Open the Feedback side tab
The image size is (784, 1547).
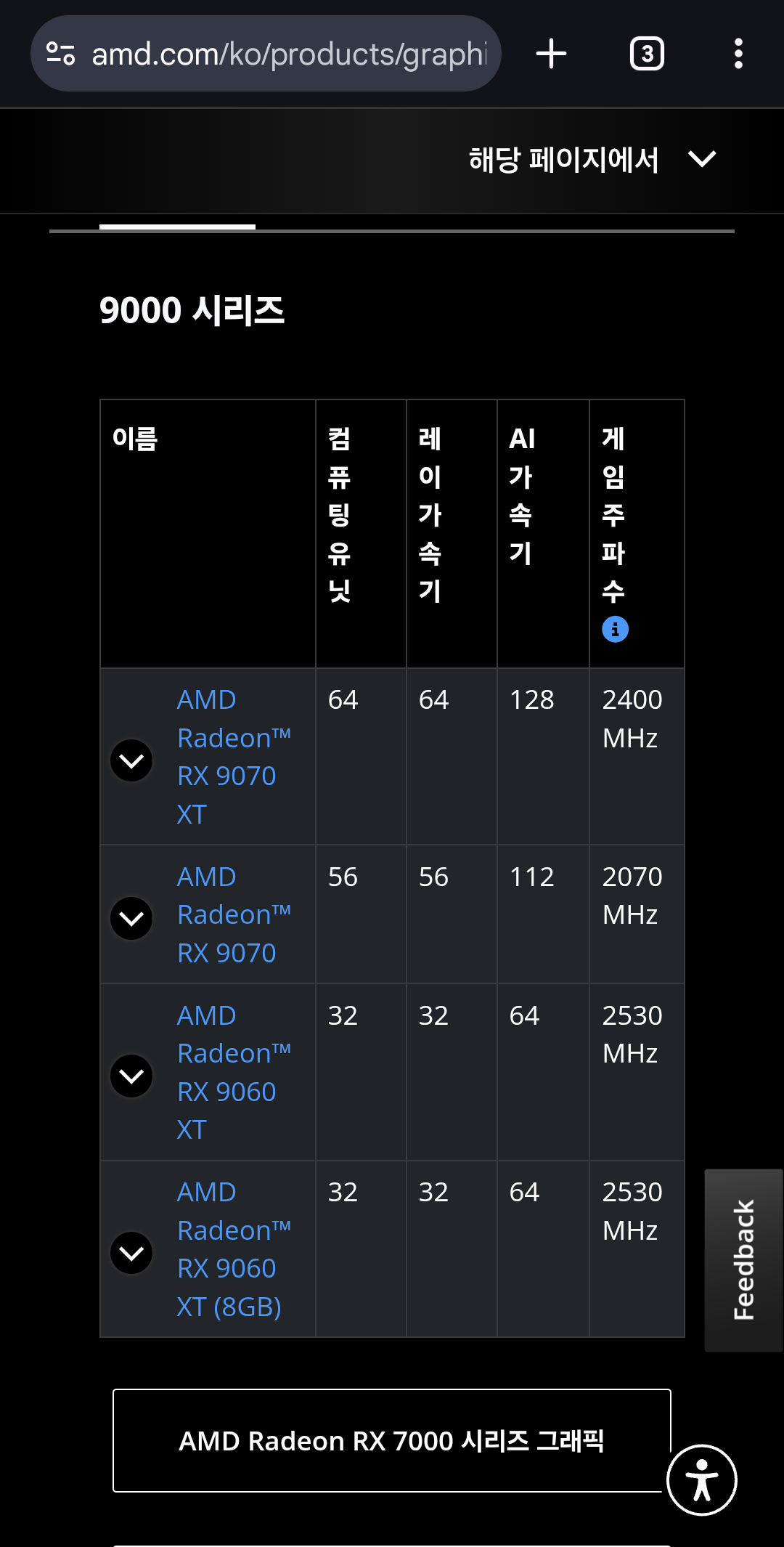[x=744, y=1260]
